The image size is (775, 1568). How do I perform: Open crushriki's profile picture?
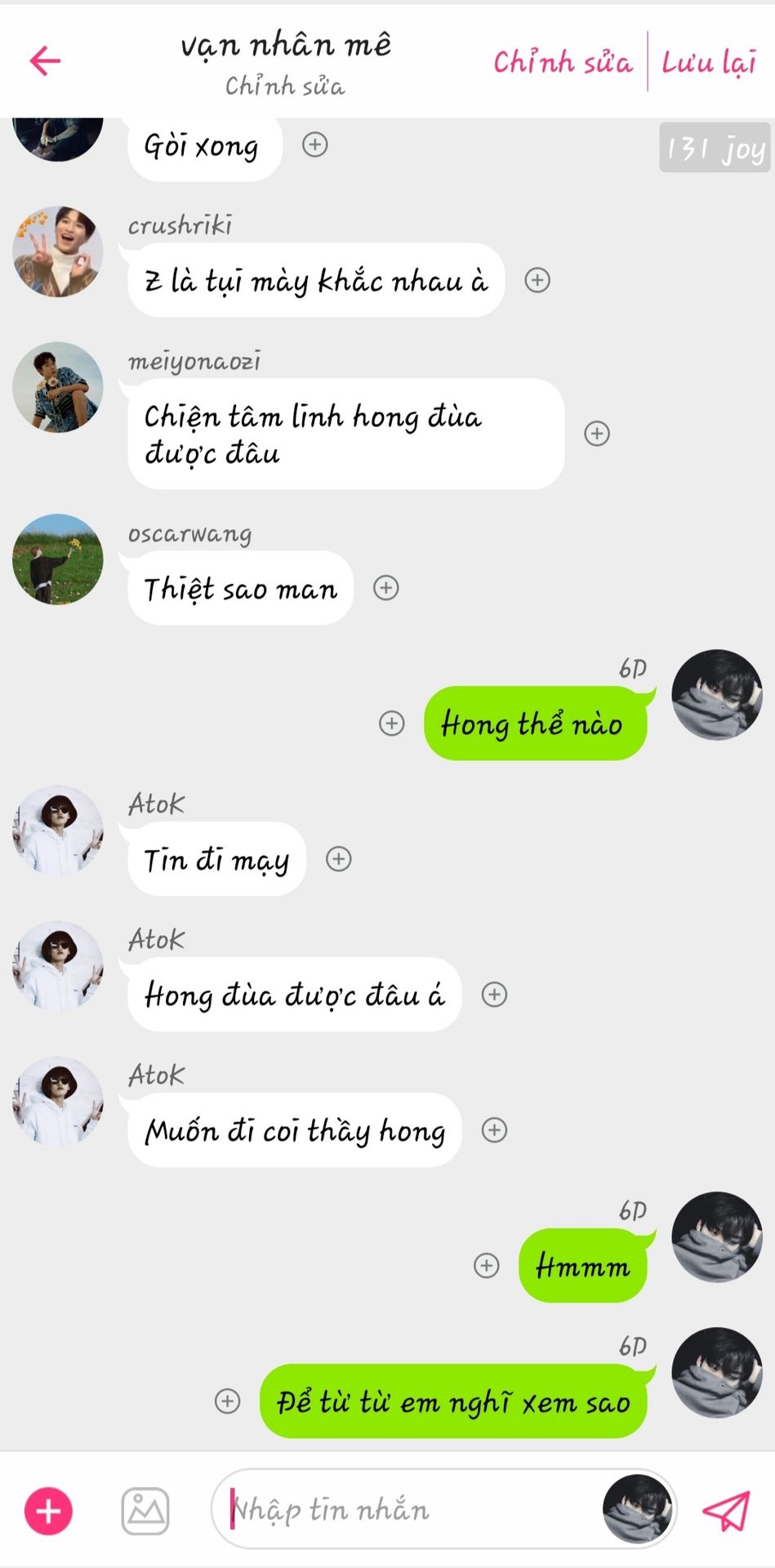58,252
